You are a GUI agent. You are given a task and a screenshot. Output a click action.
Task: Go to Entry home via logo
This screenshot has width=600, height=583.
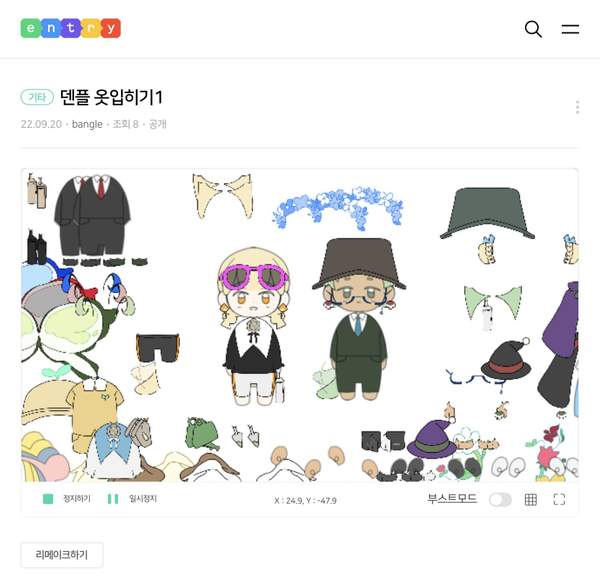[70, 28]
